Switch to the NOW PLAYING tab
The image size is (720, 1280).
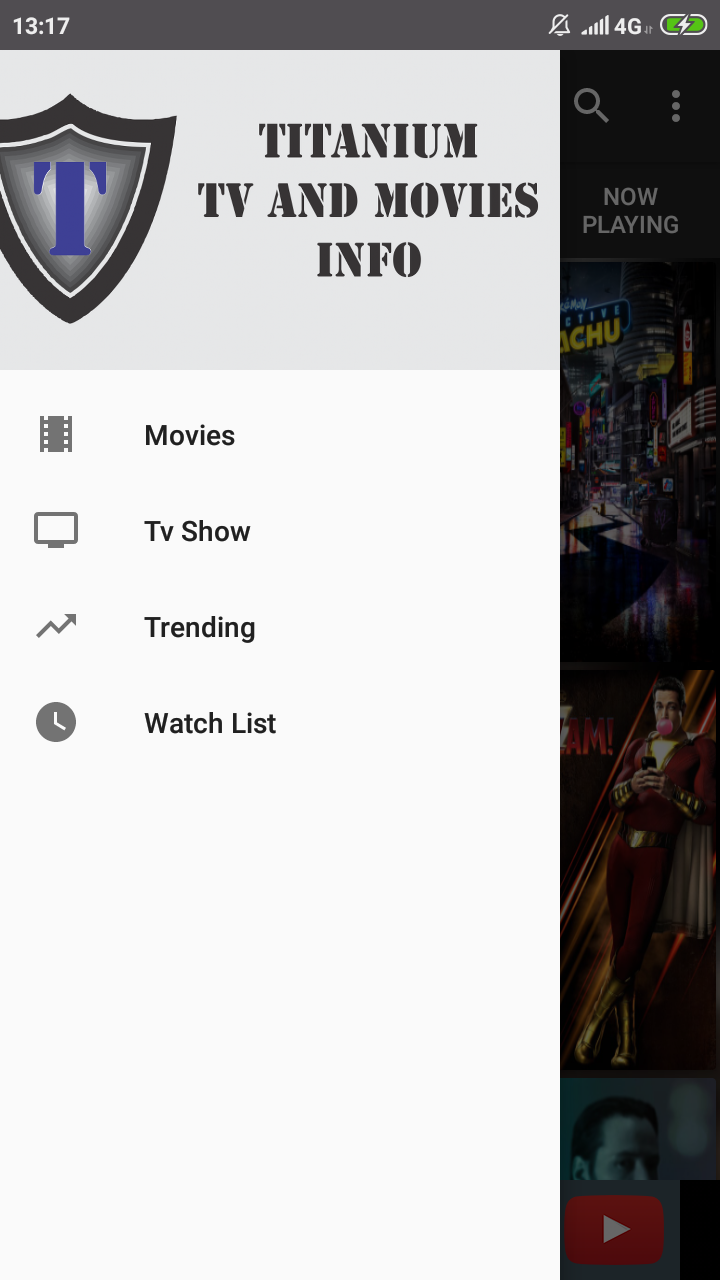(631, 210)
